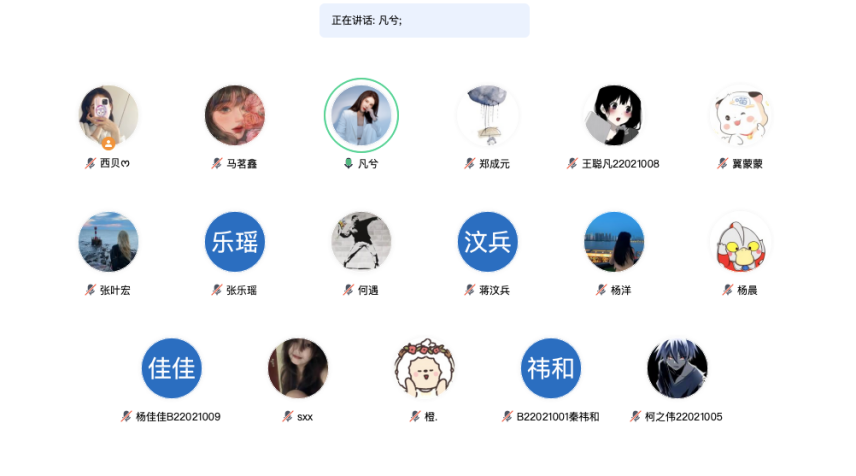Open 何遇's participant tile
856x476 pixels.
point(361,241)
